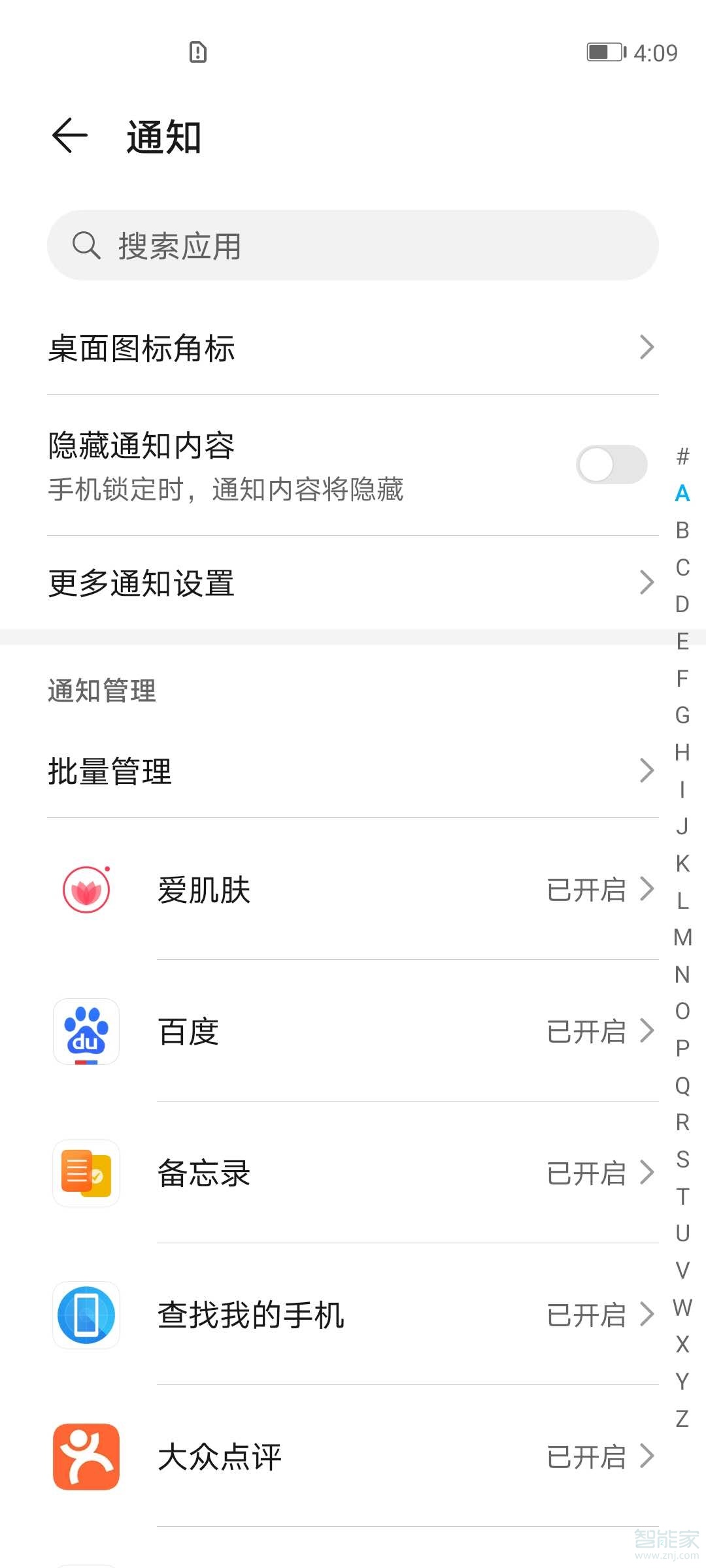
Task: Jump to letter M in the index
Action: click(x=682, y=938)
